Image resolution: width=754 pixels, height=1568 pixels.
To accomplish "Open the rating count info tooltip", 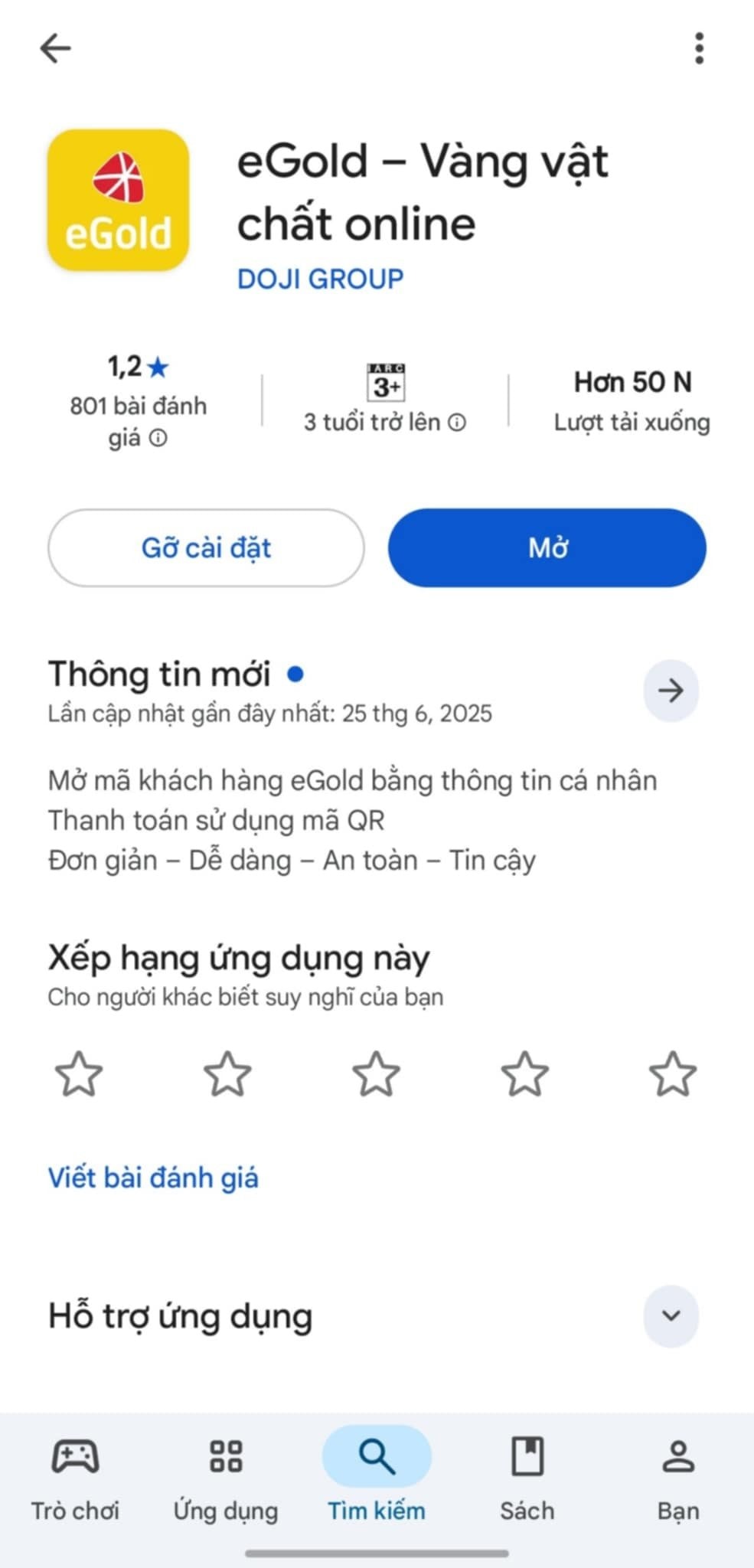I will [x=158, y=437].
